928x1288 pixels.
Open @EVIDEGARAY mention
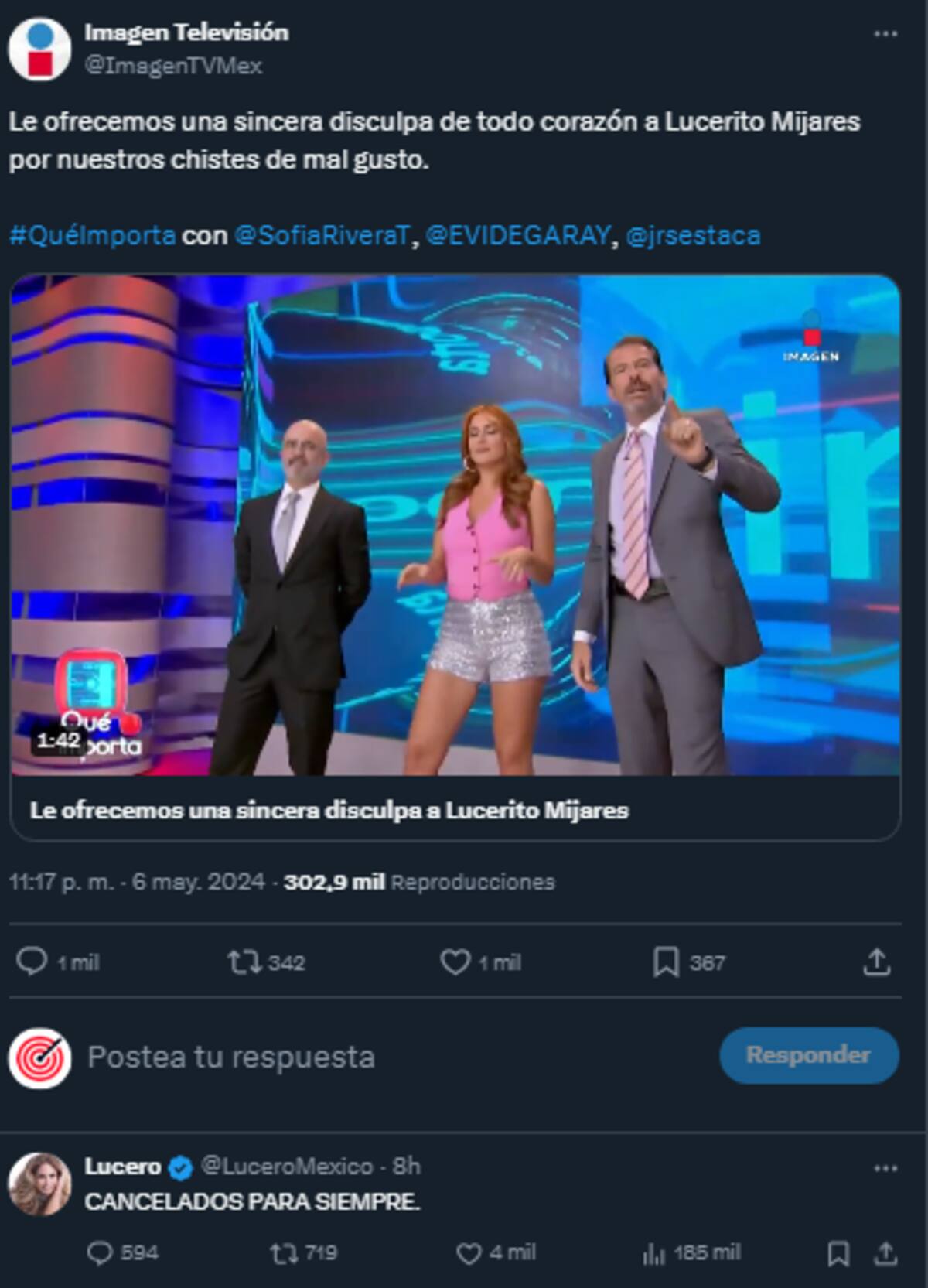tap(517, 235)
